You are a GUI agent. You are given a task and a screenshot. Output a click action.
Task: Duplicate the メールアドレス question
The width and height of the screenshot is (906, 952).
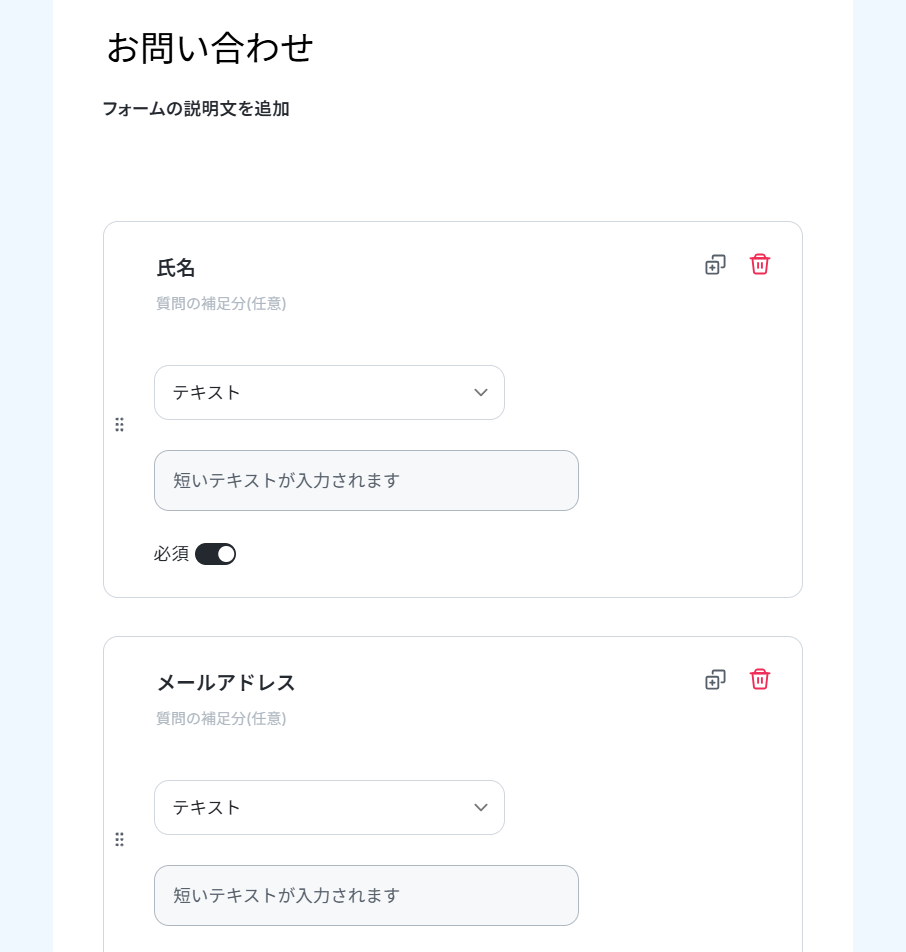(x=715, y=680)
